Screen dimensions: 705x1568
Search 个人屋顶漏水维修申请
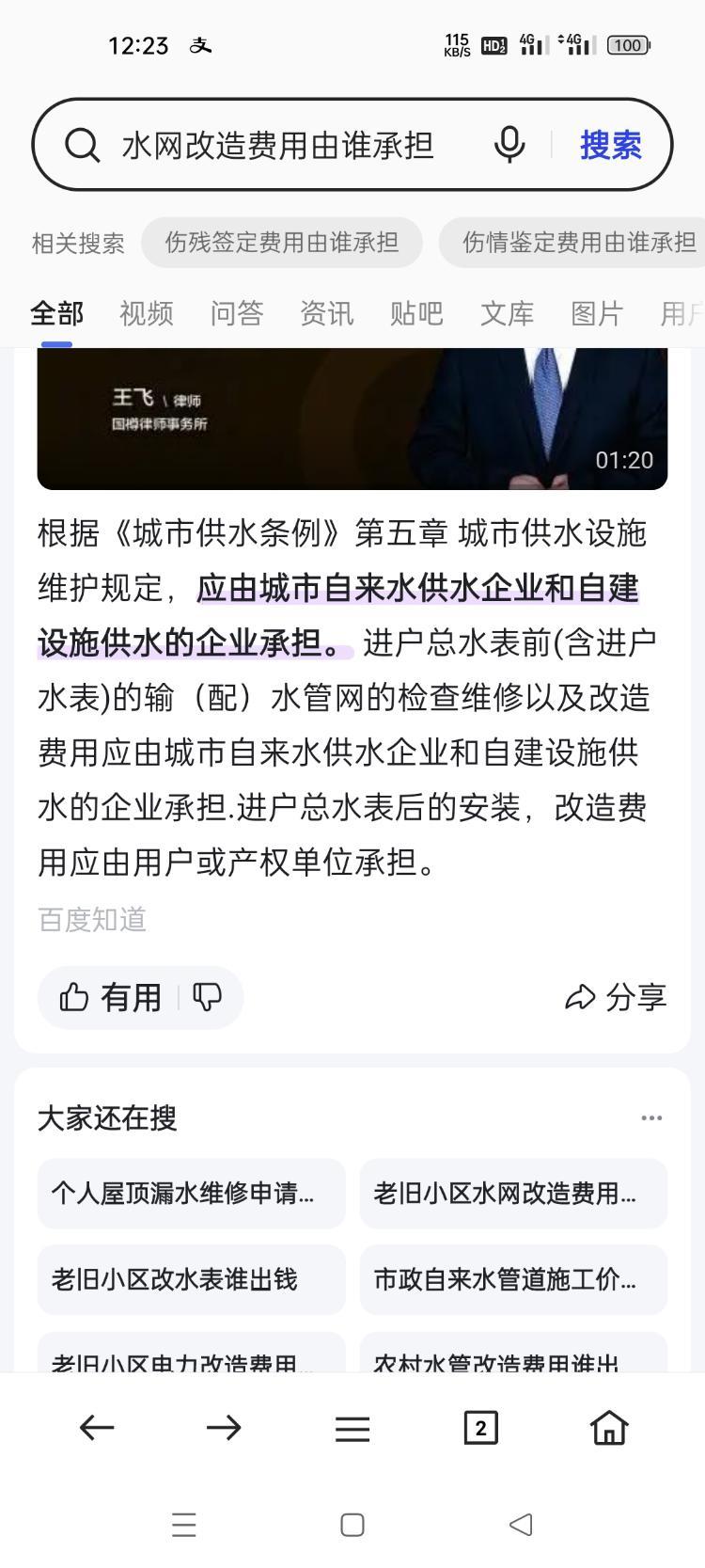coord(192,1194)
